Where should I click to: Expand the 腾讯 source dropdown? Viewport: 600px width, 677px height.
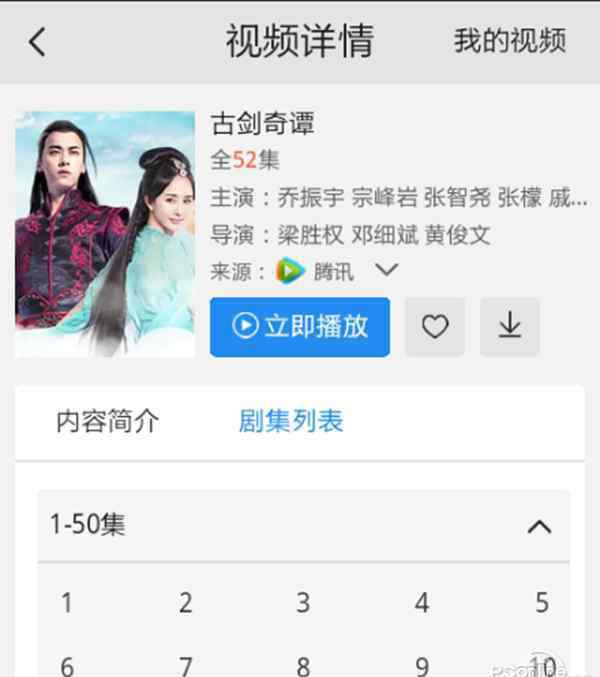pyautogui.click(x=386, y=270)
